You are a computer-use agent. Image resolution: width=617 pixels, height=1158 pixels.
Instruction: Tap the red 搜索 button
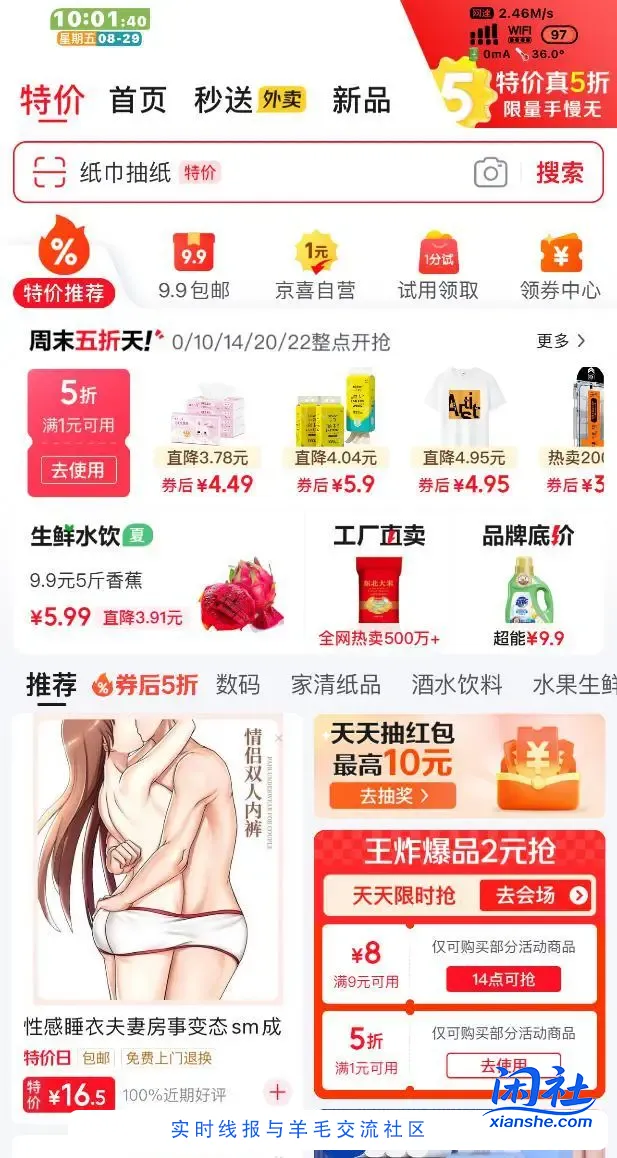pyautogui.click(x=559, y=172)
